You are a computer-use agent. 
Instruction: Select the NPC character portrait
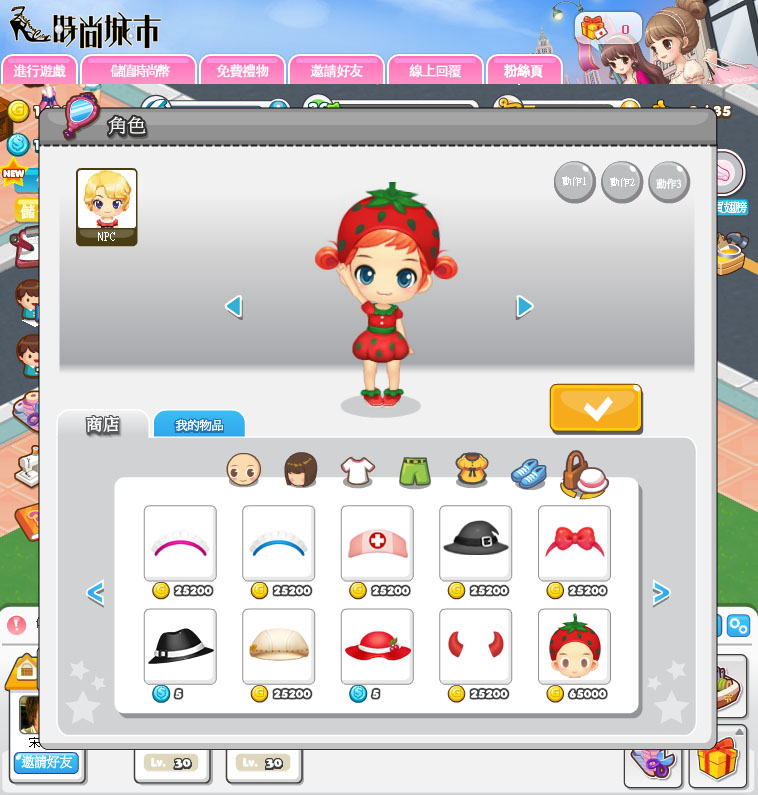[x=107, y=206]
